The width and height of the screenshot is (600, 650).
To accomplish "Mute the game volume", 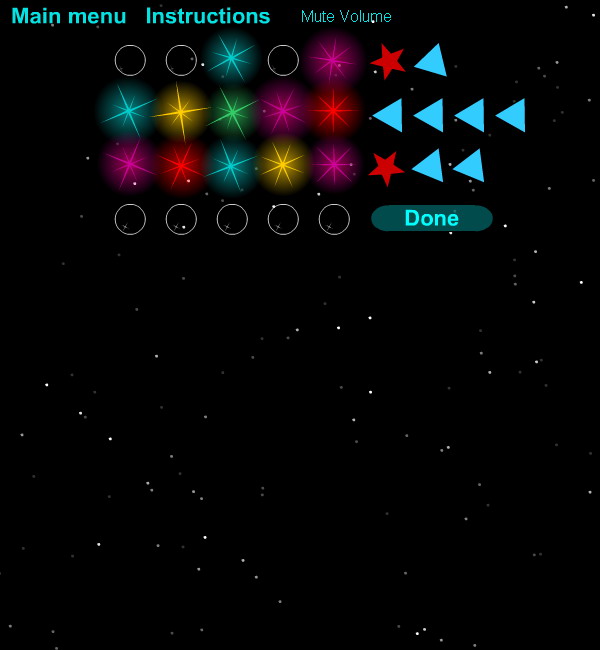I will point(346,17).
